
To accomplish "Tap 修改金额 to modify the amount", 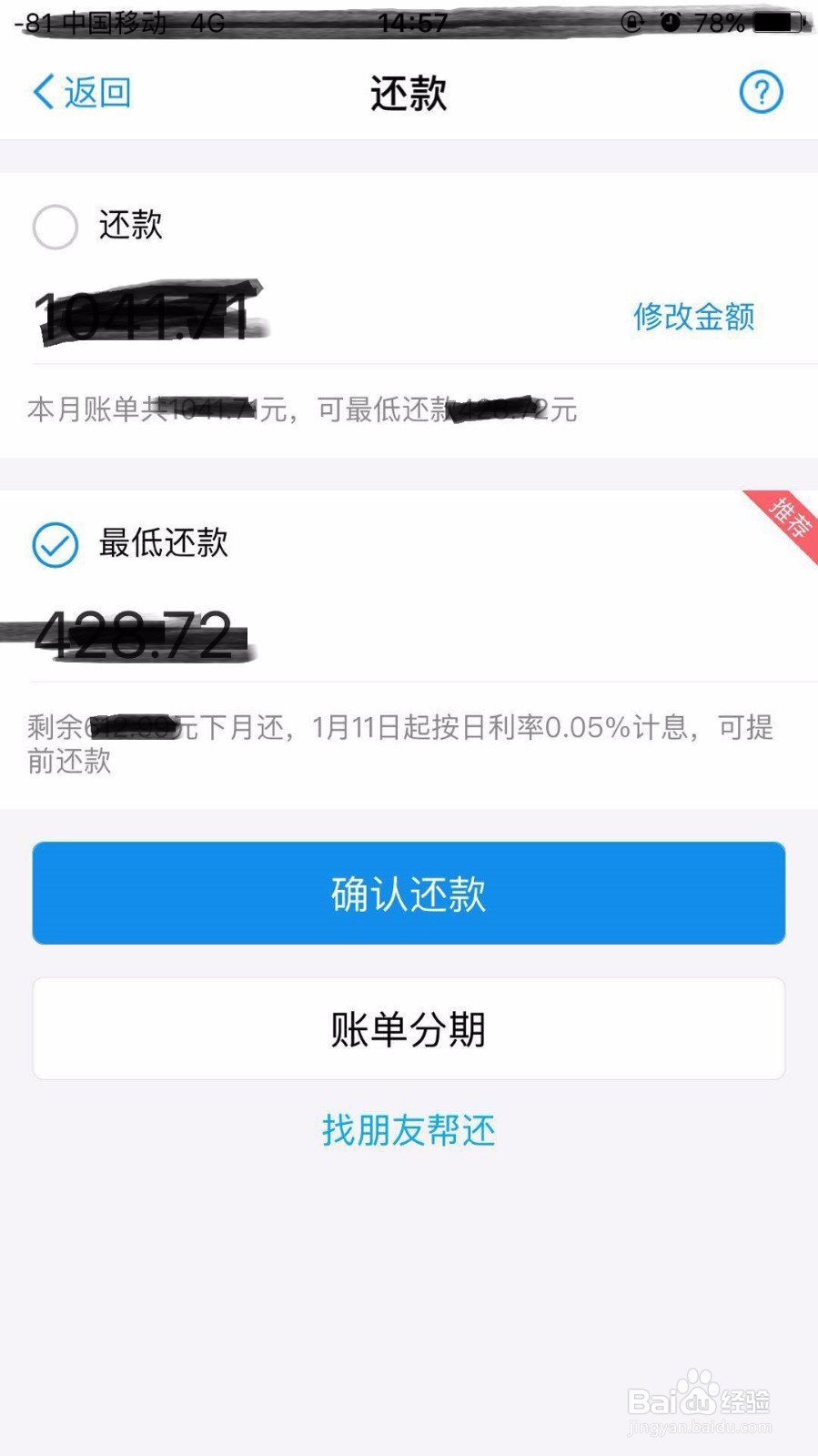I will (694, 316).
